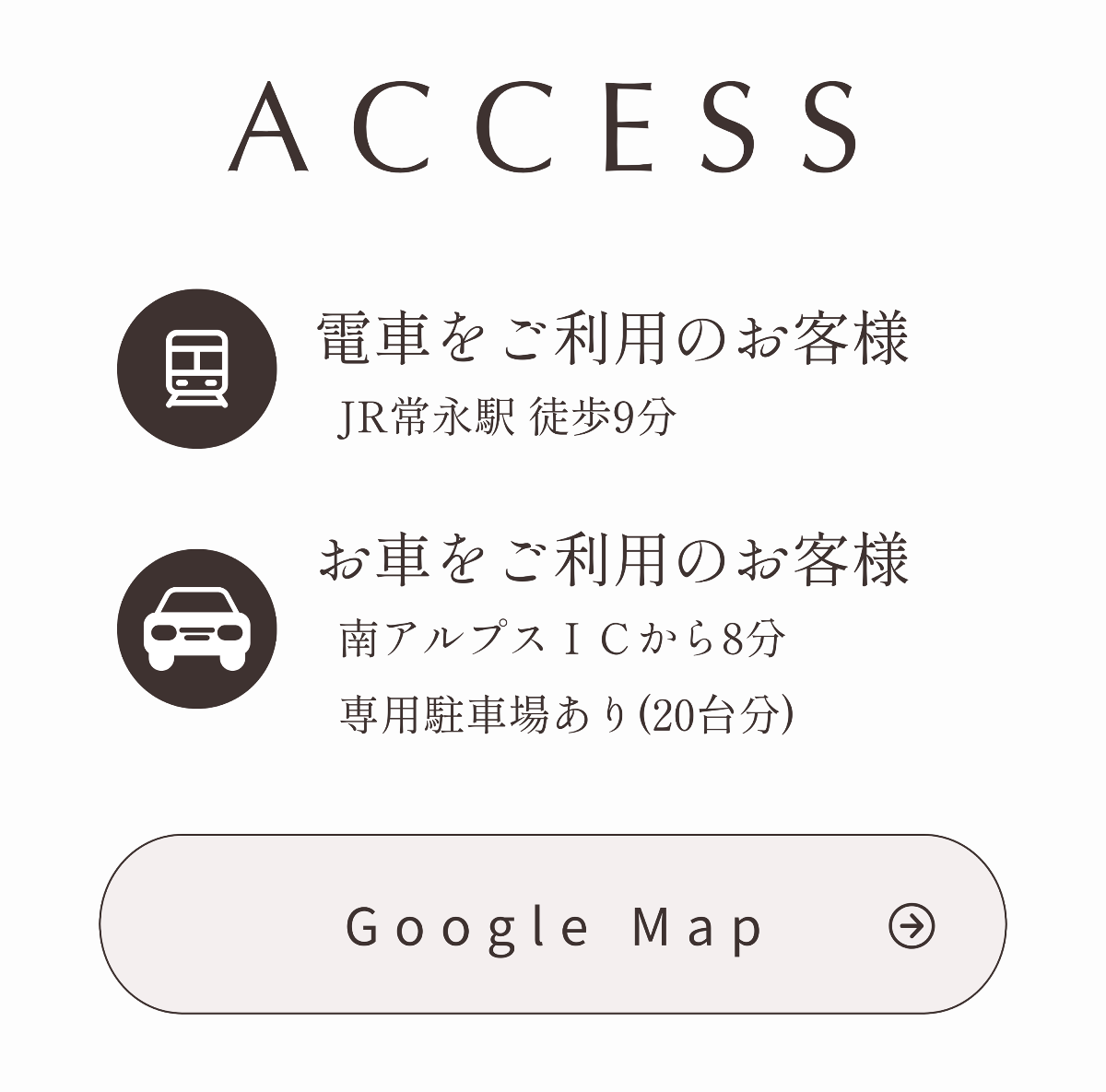Open the Google Map button

553,924
